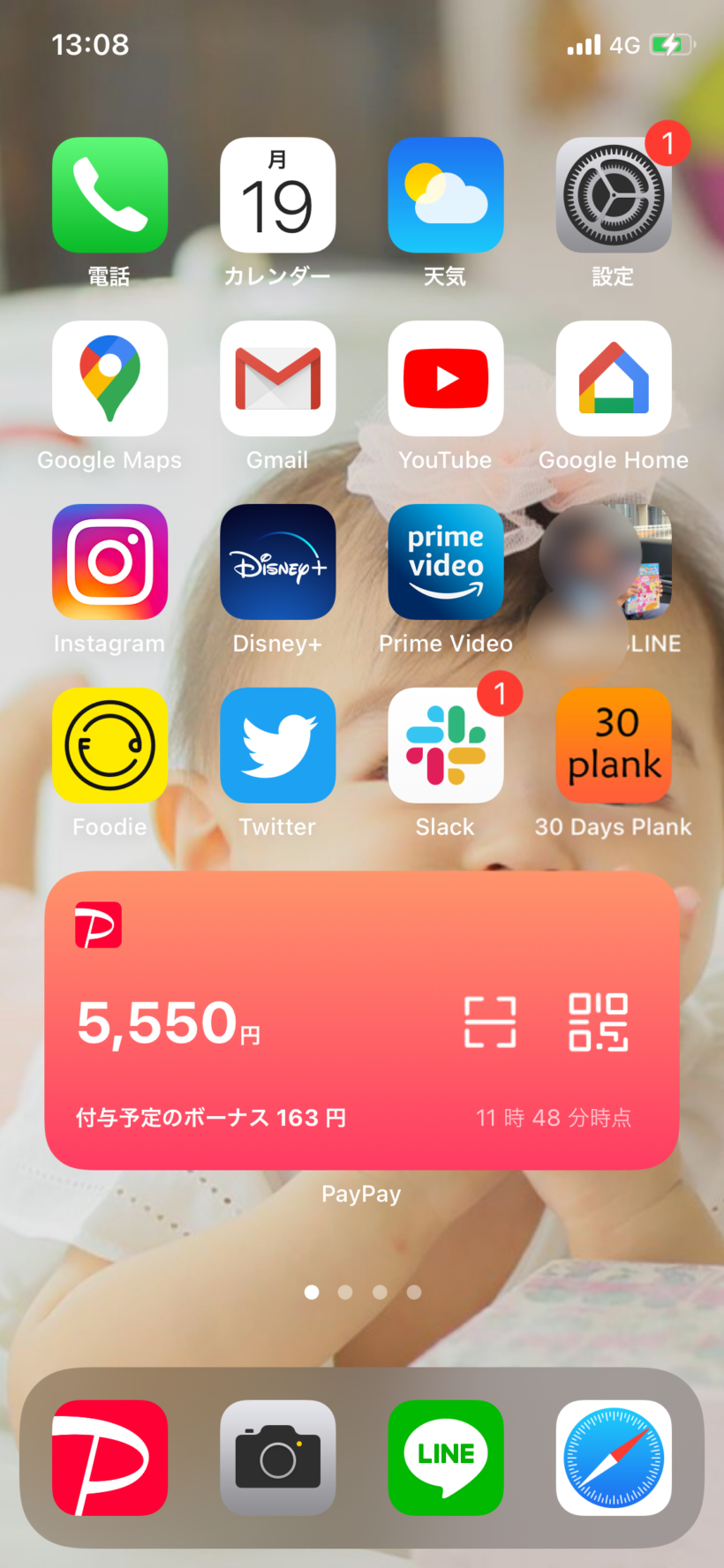724x1568 pixels.
Task: Open 設定 settings with badge
Action: [613, 195]
